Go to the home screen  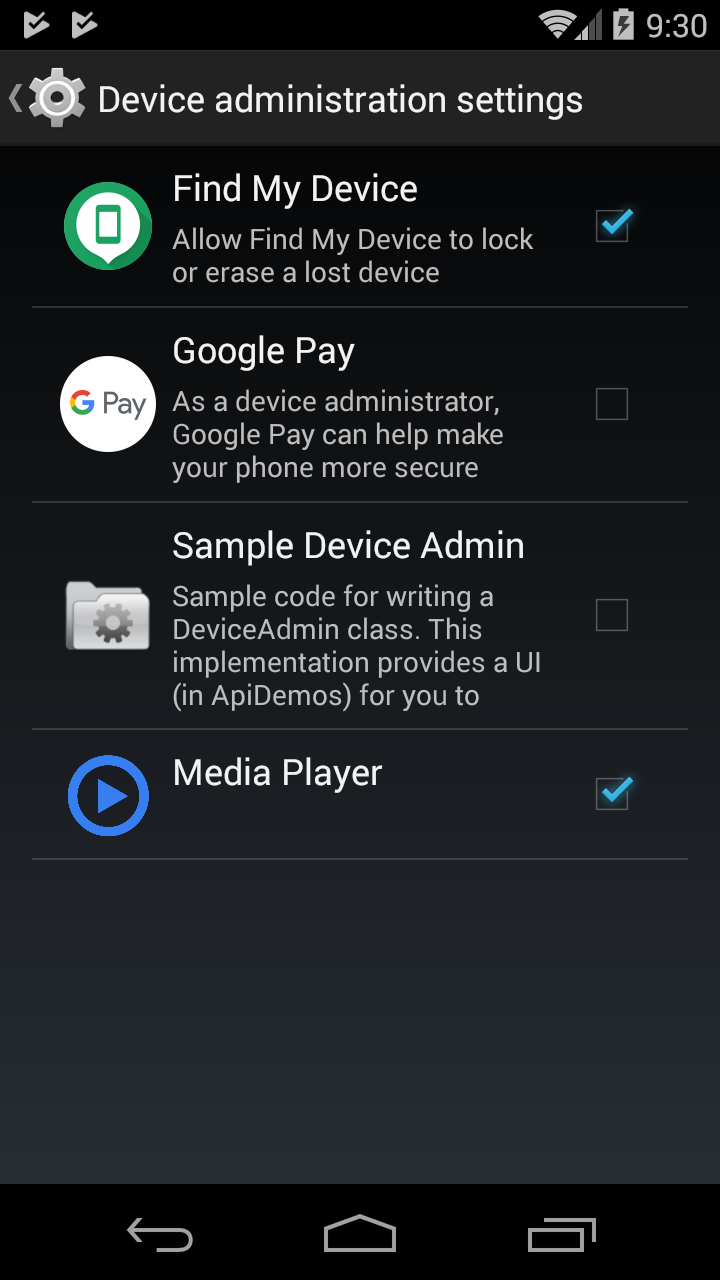pyautogui.click(x=360, y=1236)
